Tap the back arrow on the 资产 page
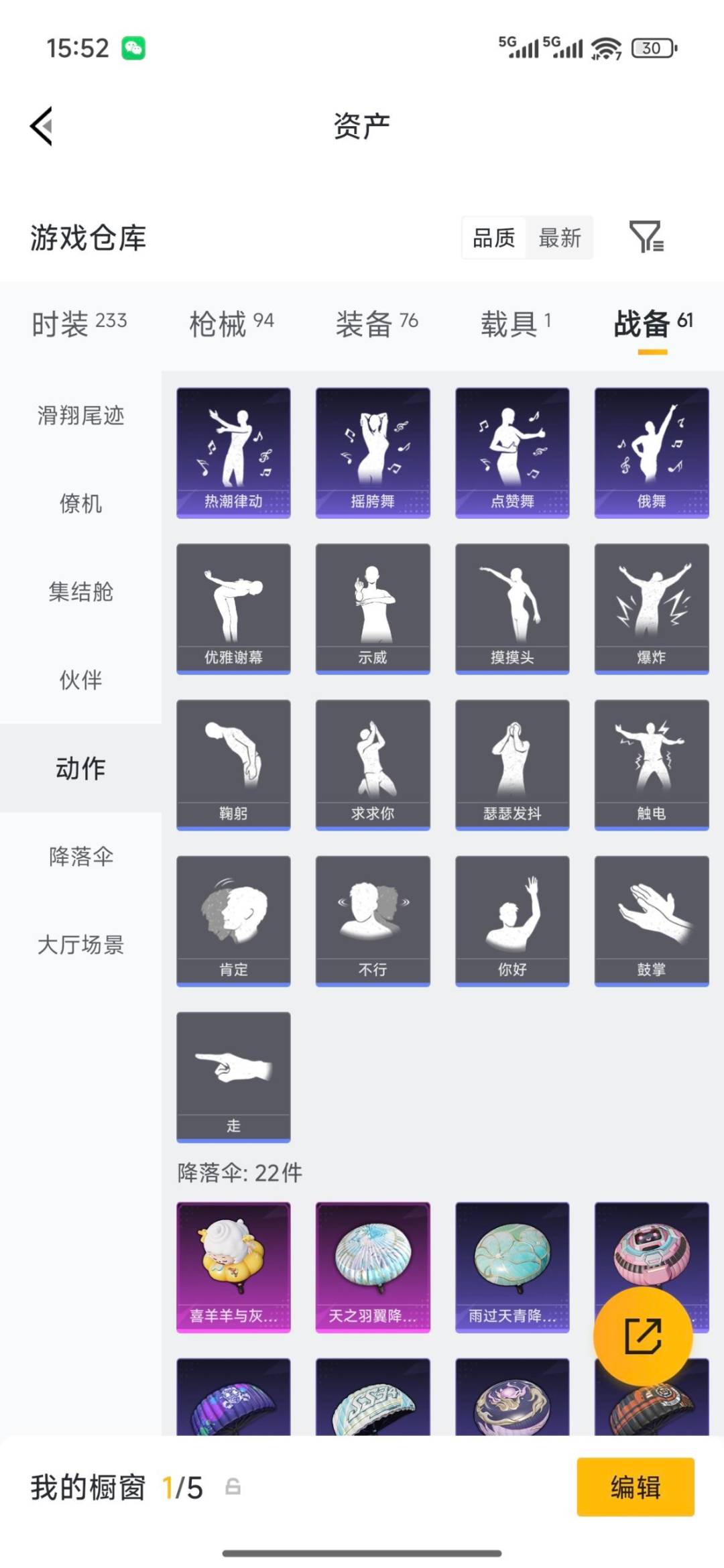The image size is (724, 1568). point(42,127)
